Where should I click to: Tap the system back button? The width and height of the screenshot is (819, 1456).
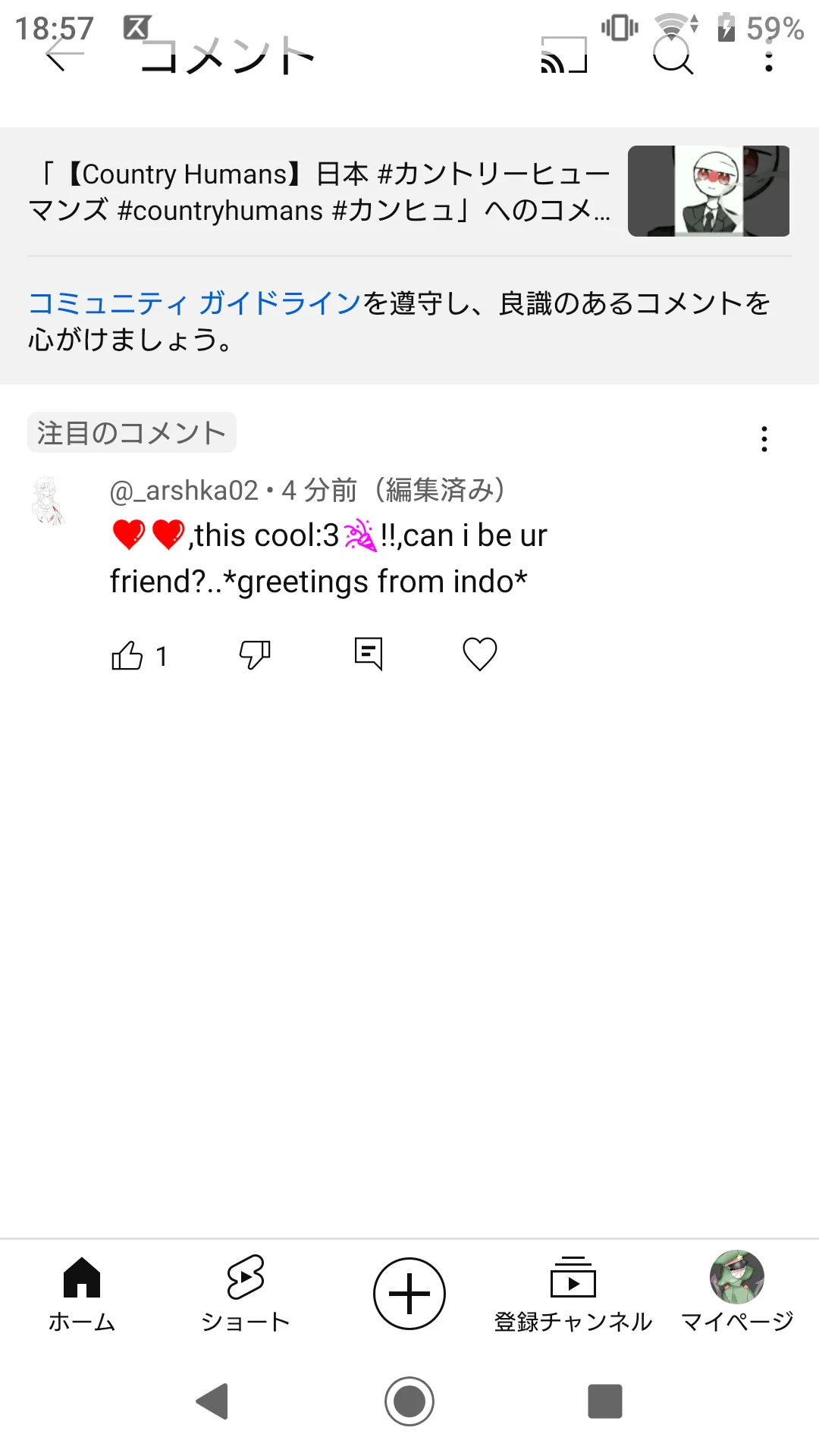tap(213, 1401)
